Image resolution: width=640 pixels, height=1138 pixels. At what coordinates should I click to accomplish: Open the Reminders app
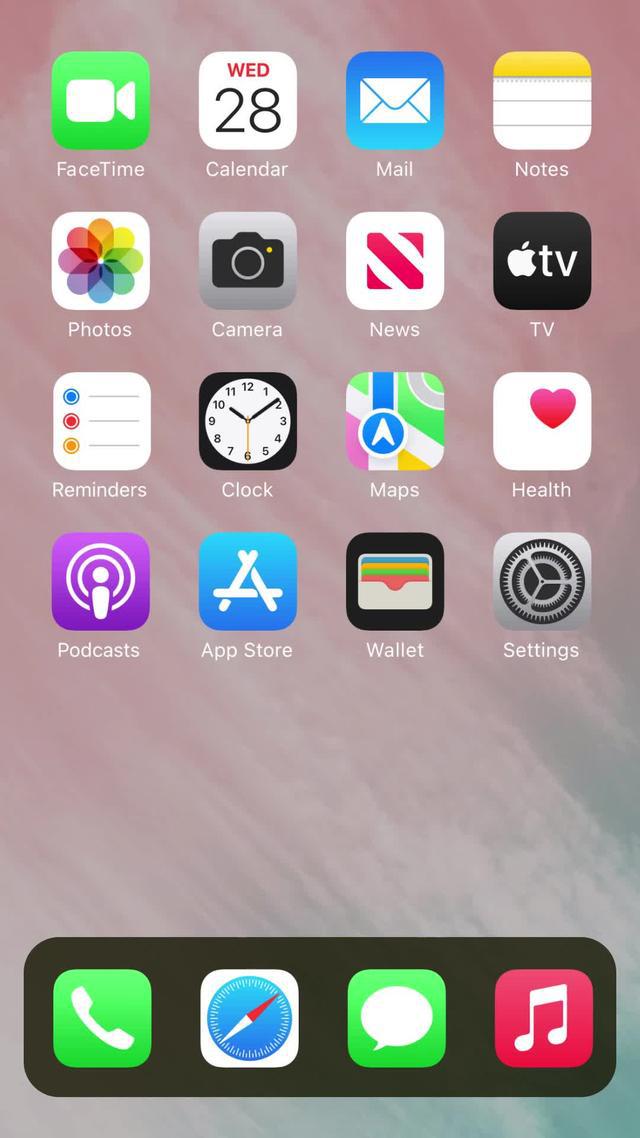[100, 420]
